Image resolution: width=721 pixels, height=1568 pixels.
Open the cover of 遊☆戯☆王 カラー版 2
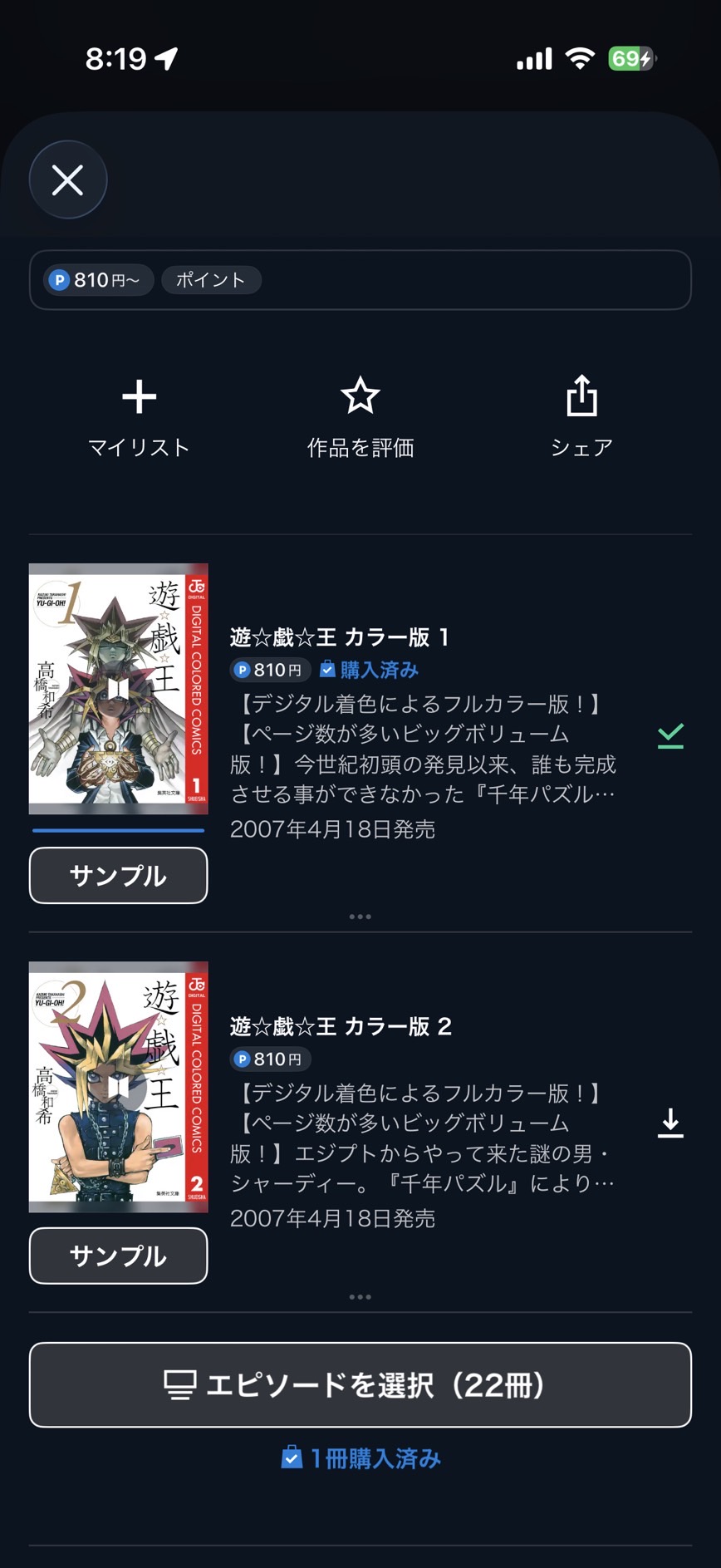point(118,1086)
